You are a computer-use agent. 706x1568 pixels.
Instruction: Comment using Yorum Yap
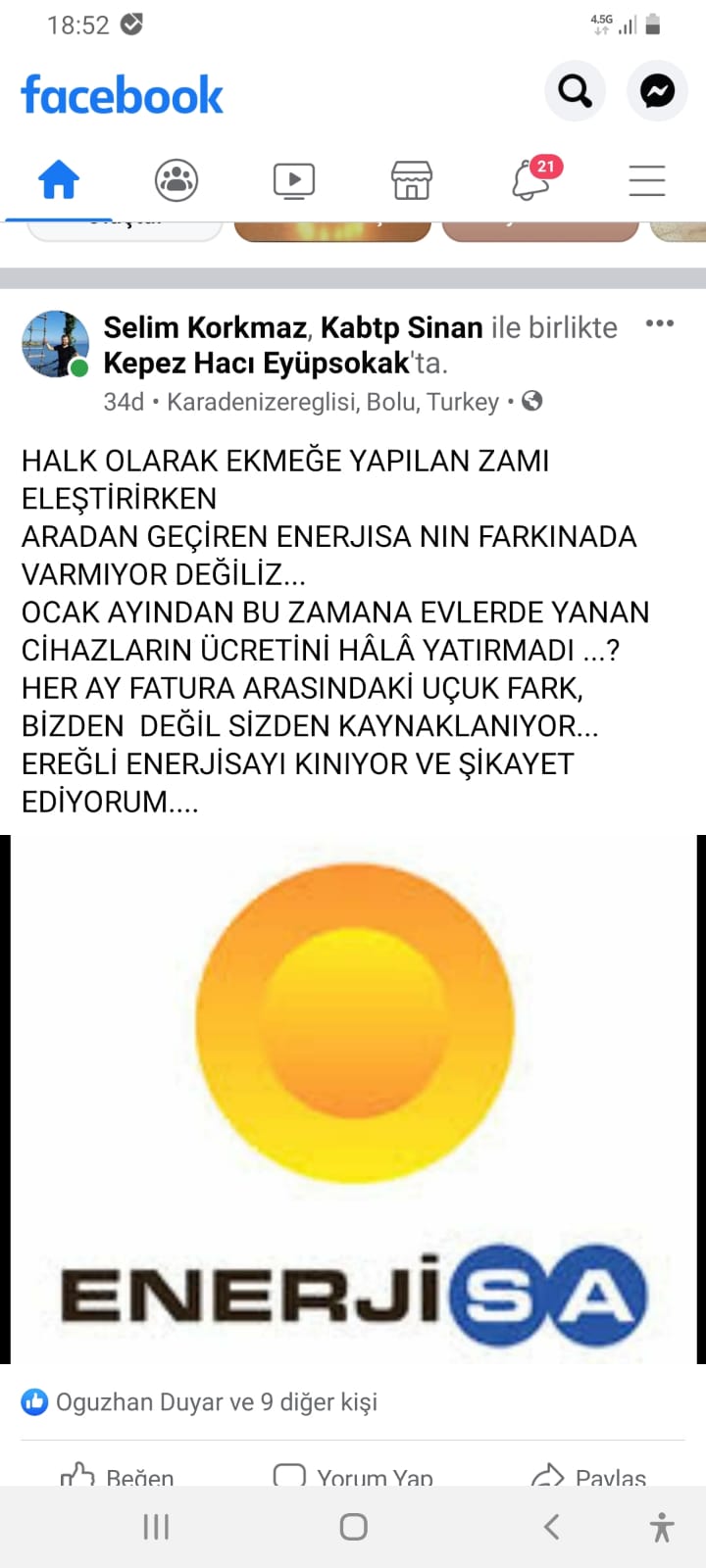coord(353,1476)
